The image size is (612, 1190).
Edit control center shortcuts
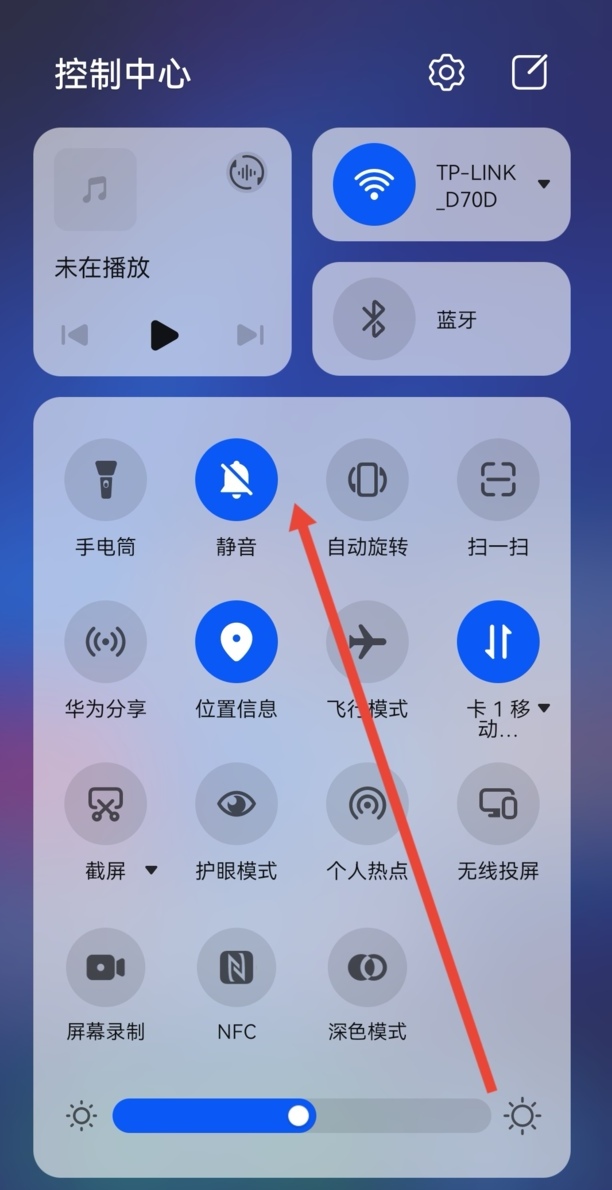pos(530,72)
